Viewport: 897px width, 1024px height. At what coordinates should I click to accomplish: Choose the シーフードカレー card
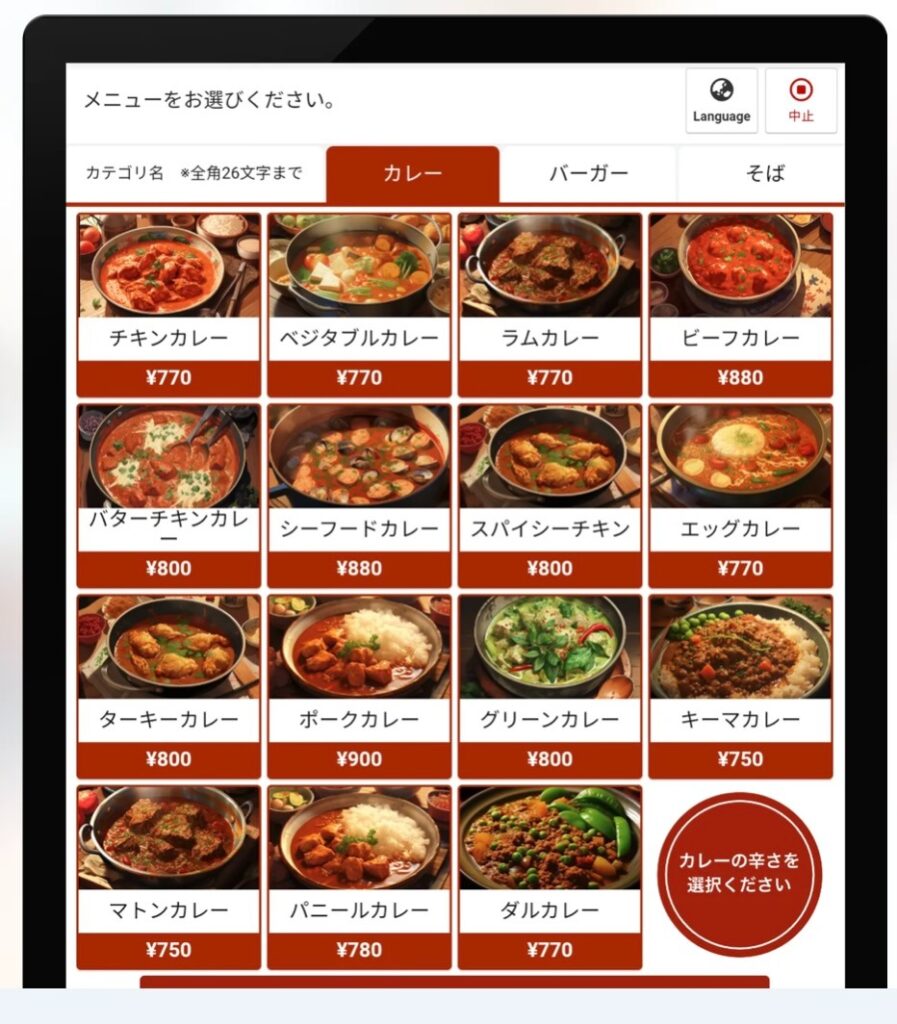pyautogui.click(x=358, y=496)
